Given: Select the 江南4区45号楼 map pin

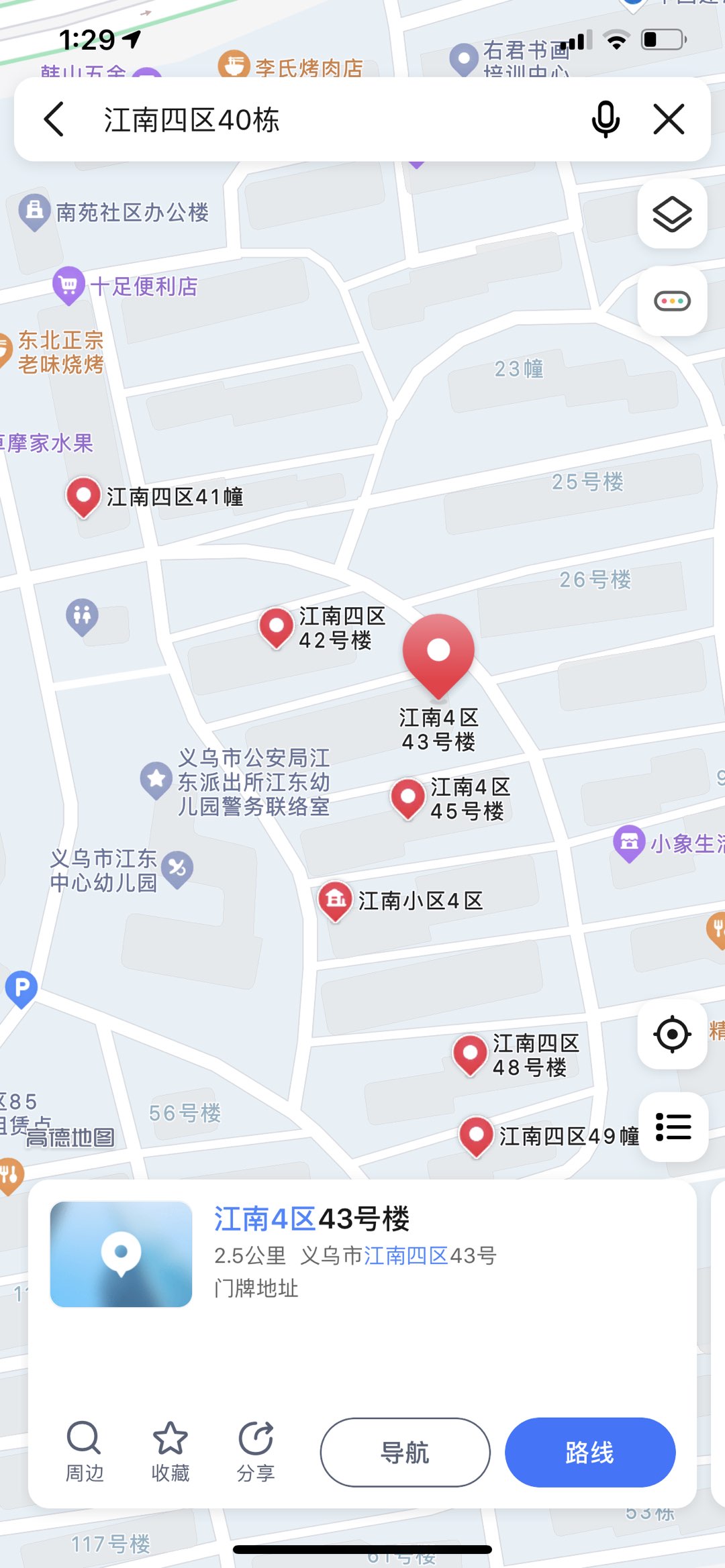Looking at the screenshot, I should coord(407,797).
